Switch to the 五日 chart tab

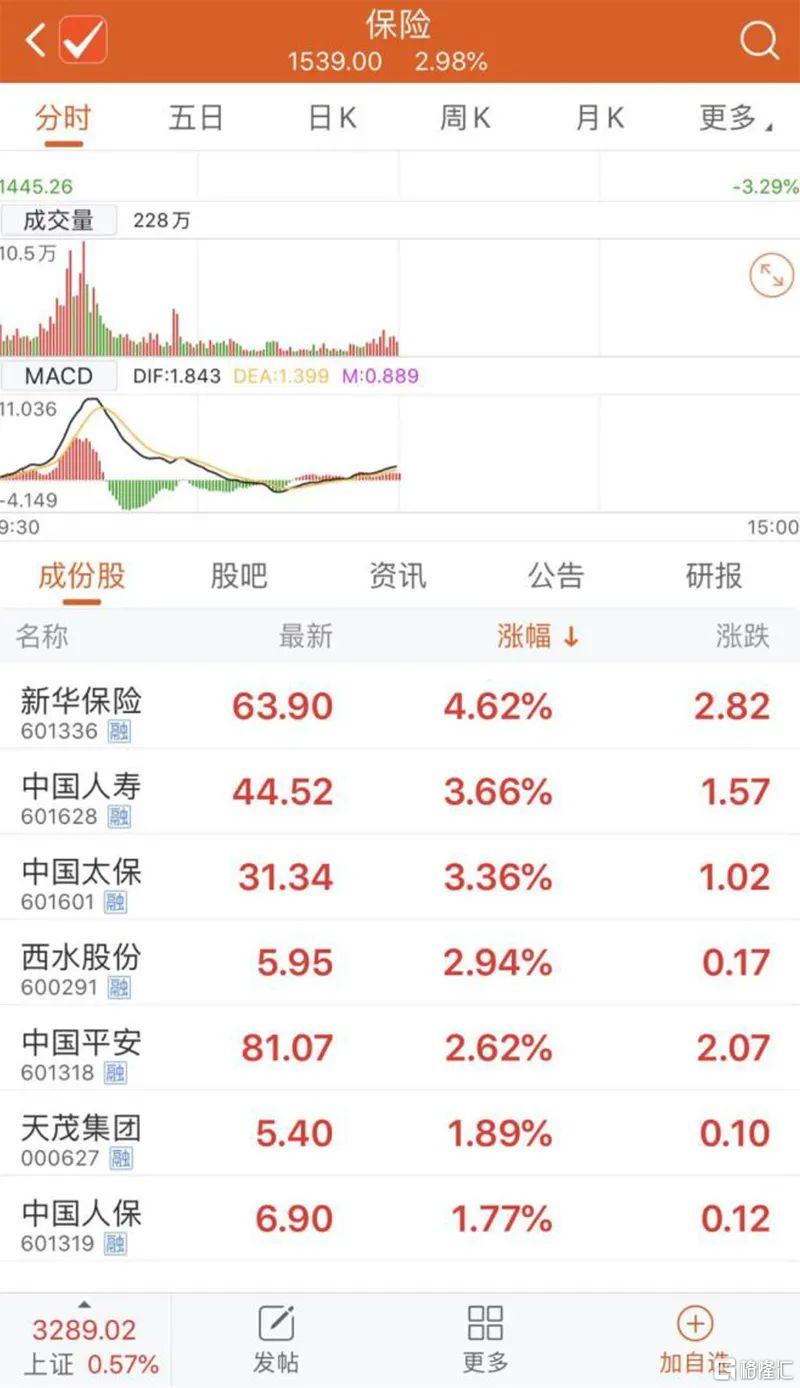coord(196,118)
